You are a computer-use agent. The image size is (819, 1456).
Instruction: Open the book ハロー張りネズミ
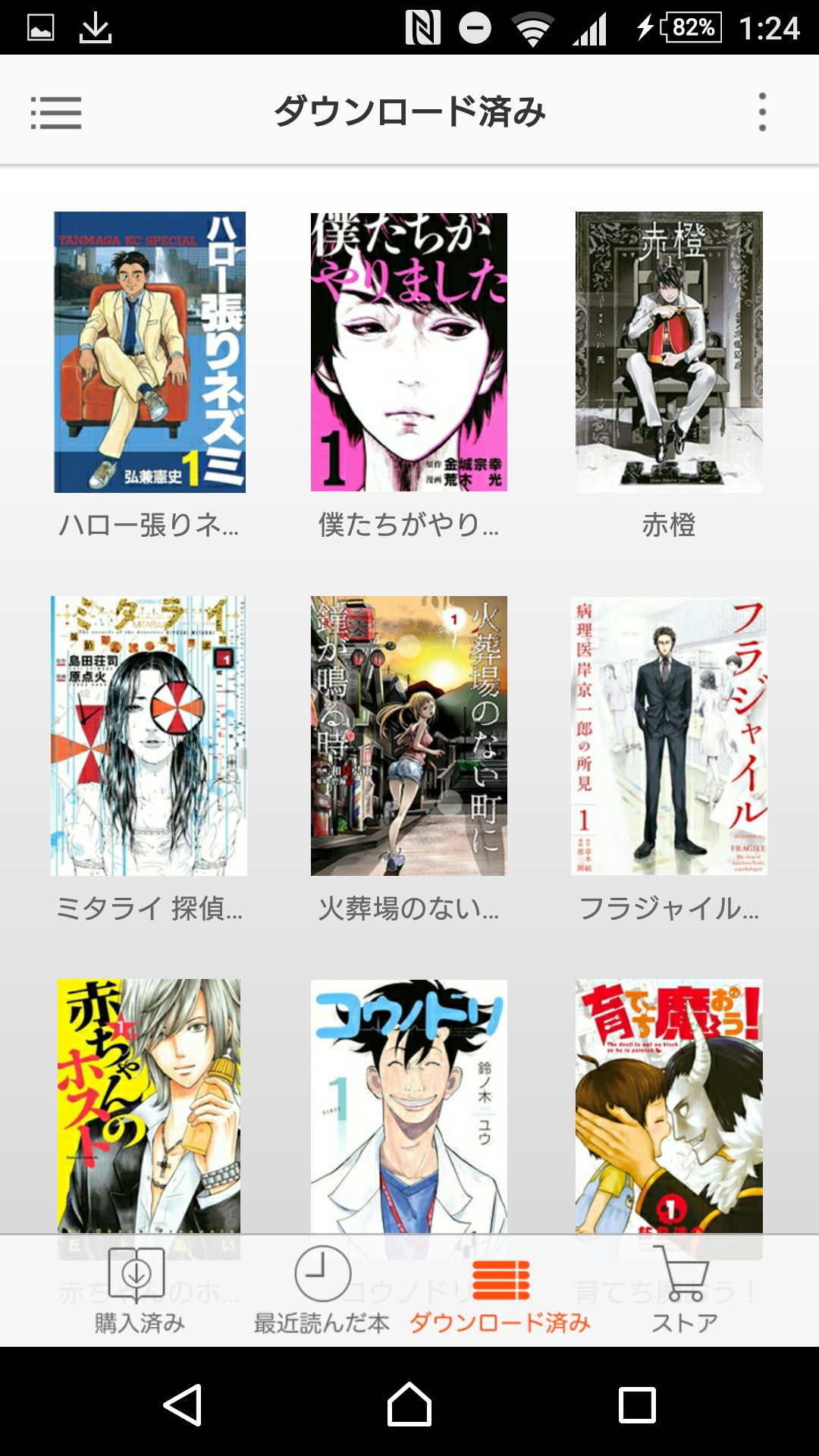149,352
